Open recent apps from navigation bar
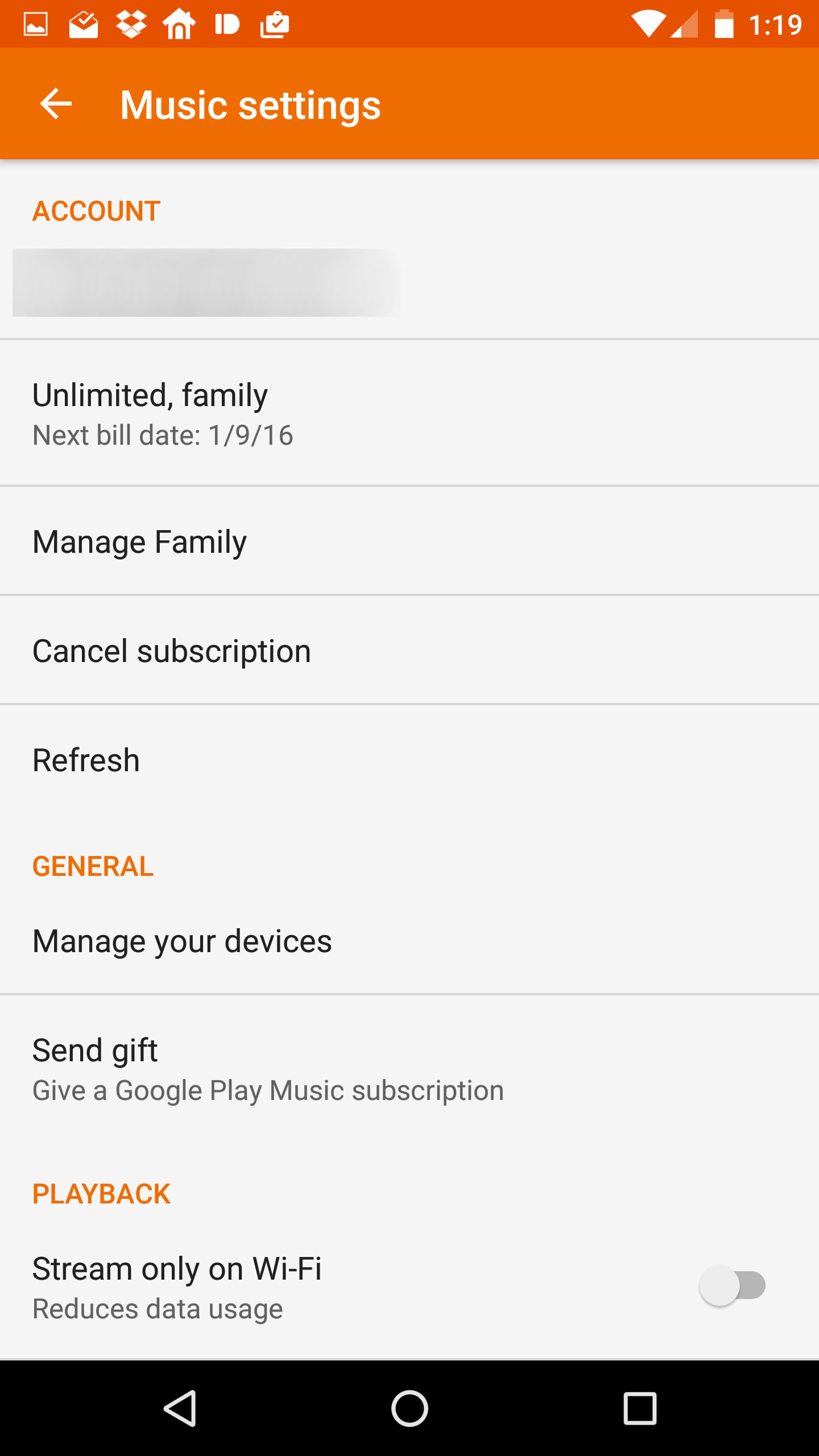The image size is (819, 1456). coord(640,1408)
